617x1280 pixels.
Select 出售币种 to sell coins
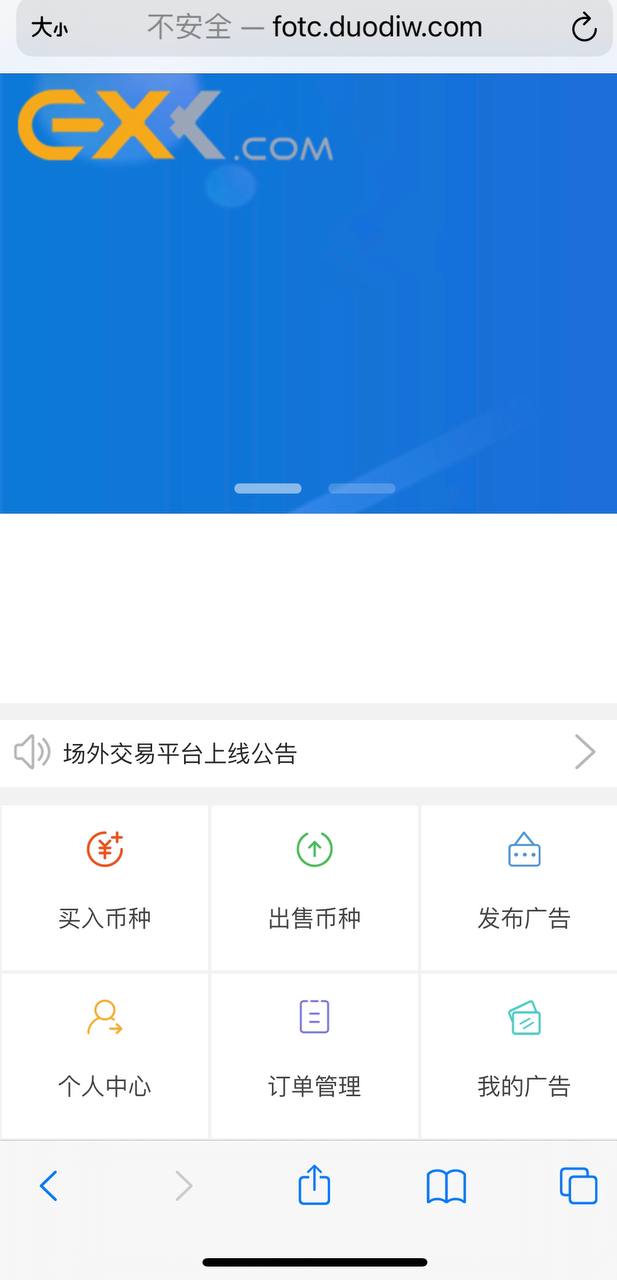click(x=314, y=885)
